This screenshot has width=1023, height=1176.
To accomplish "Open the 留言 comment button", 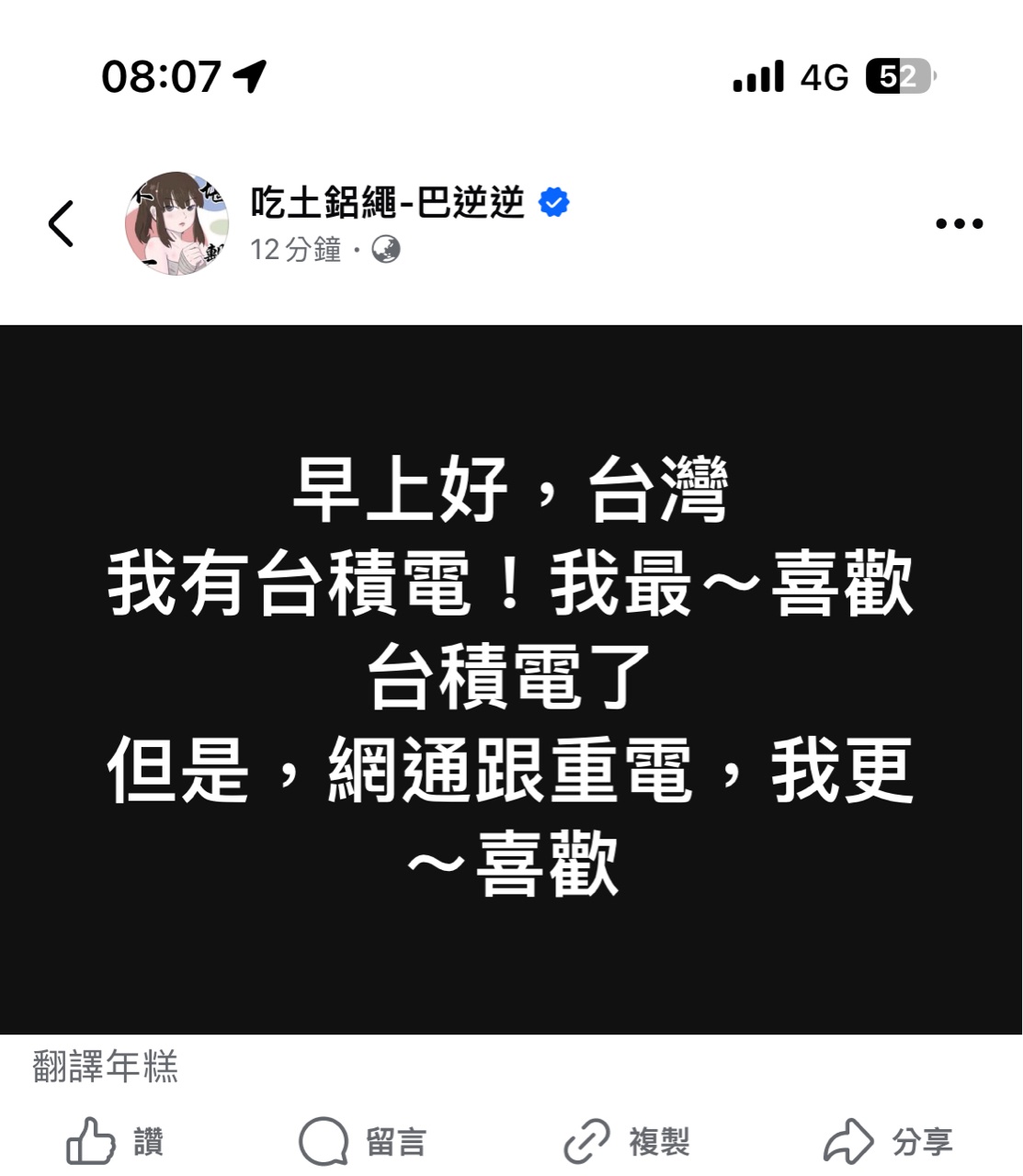I will coord(363,1142).
